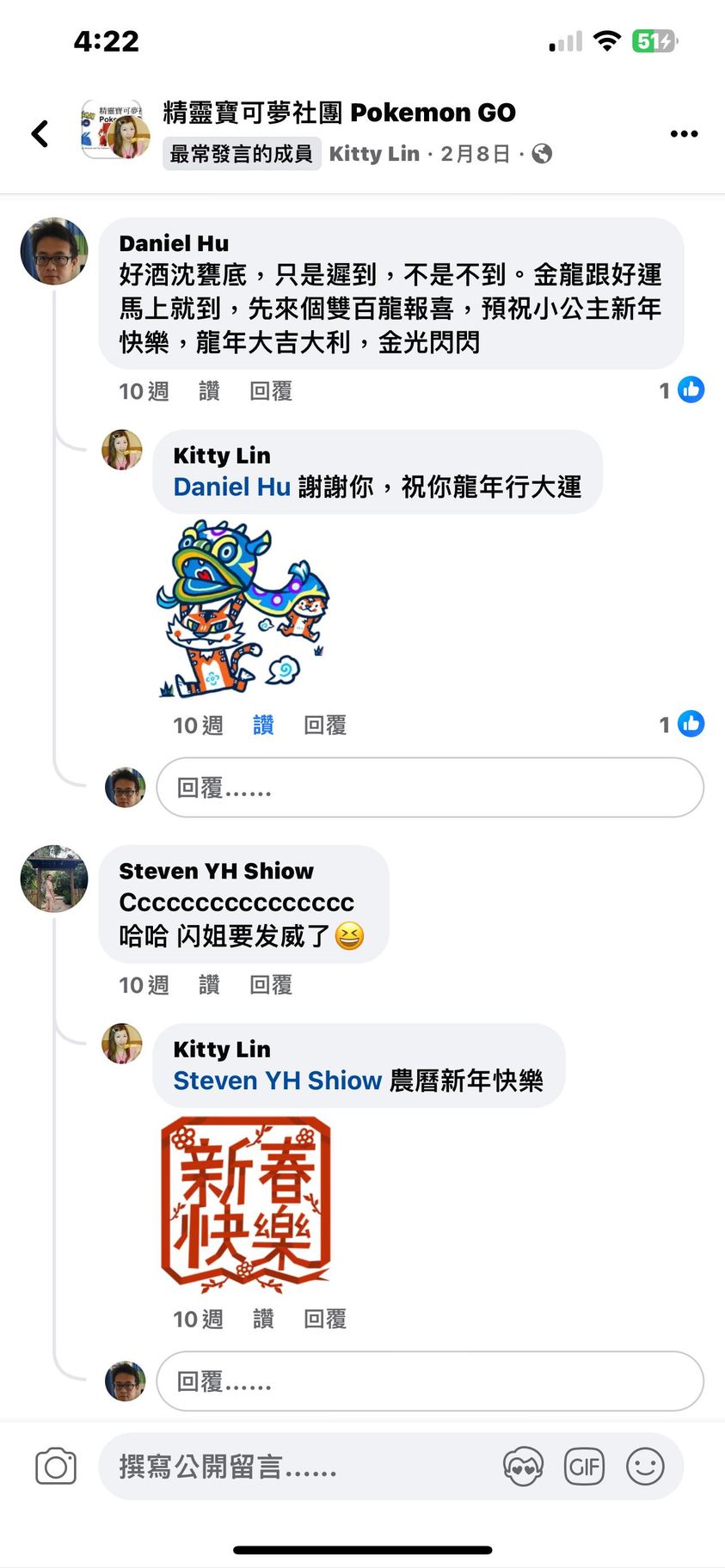725x1568 pixels.
Task: Like Steven YH Shiow's comment
Action: 209,984
